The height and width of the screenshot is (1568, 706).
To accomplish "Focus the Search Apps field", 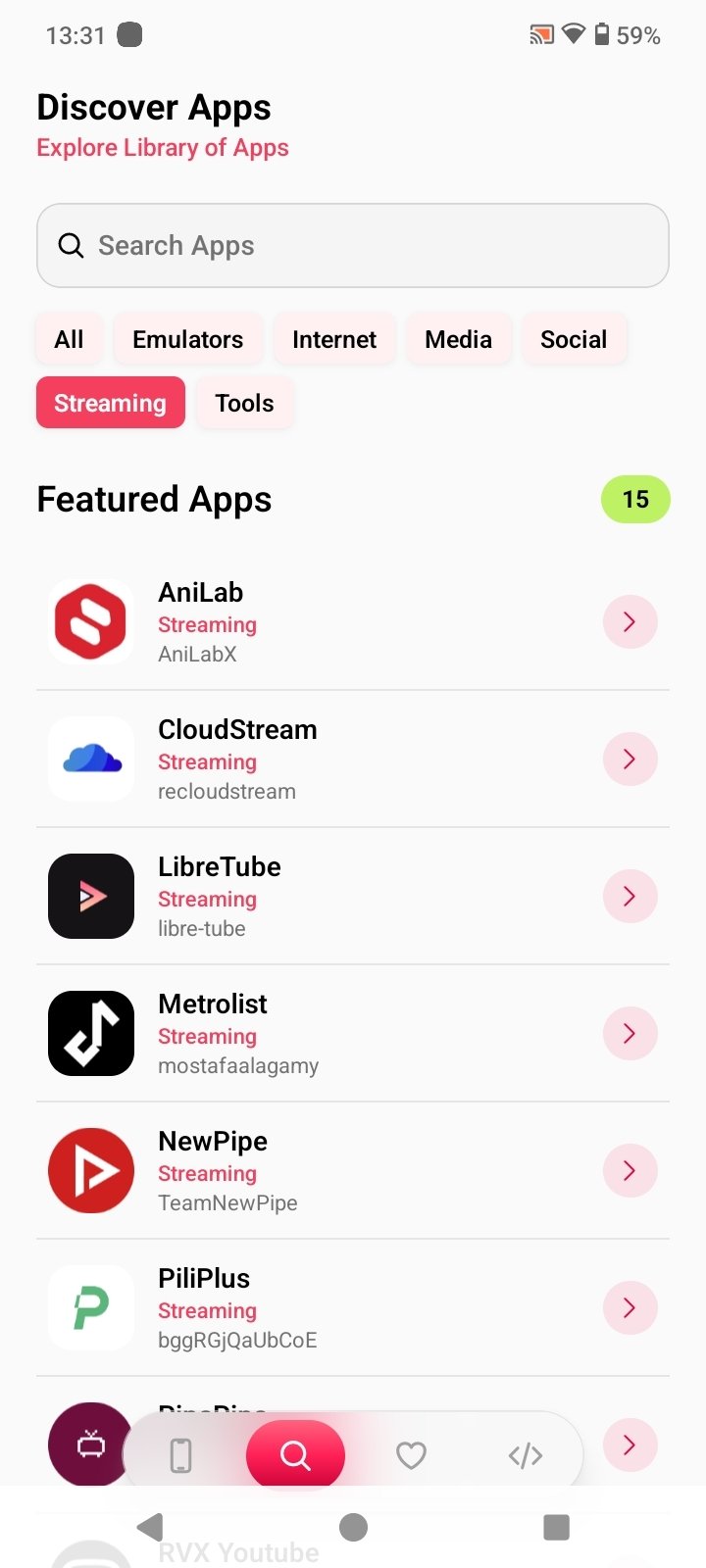I will (x=353, y=245).
